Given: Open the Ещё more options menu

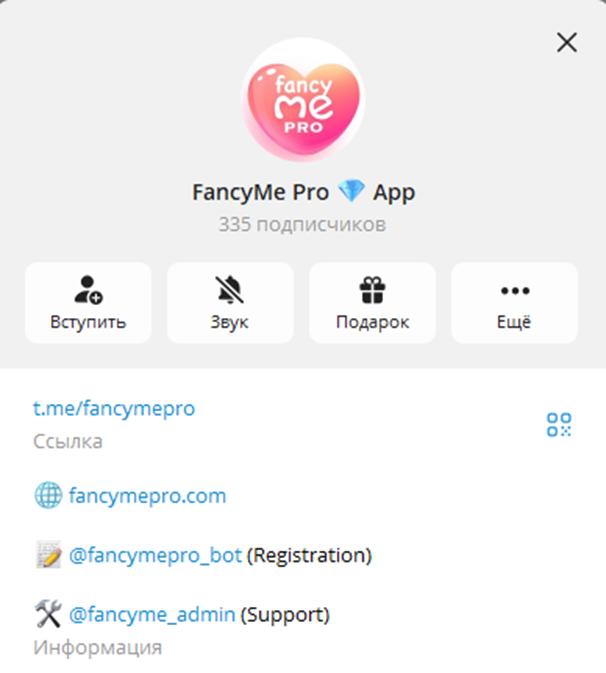Looking at the screenshot, I should click(x=514, y=303).
